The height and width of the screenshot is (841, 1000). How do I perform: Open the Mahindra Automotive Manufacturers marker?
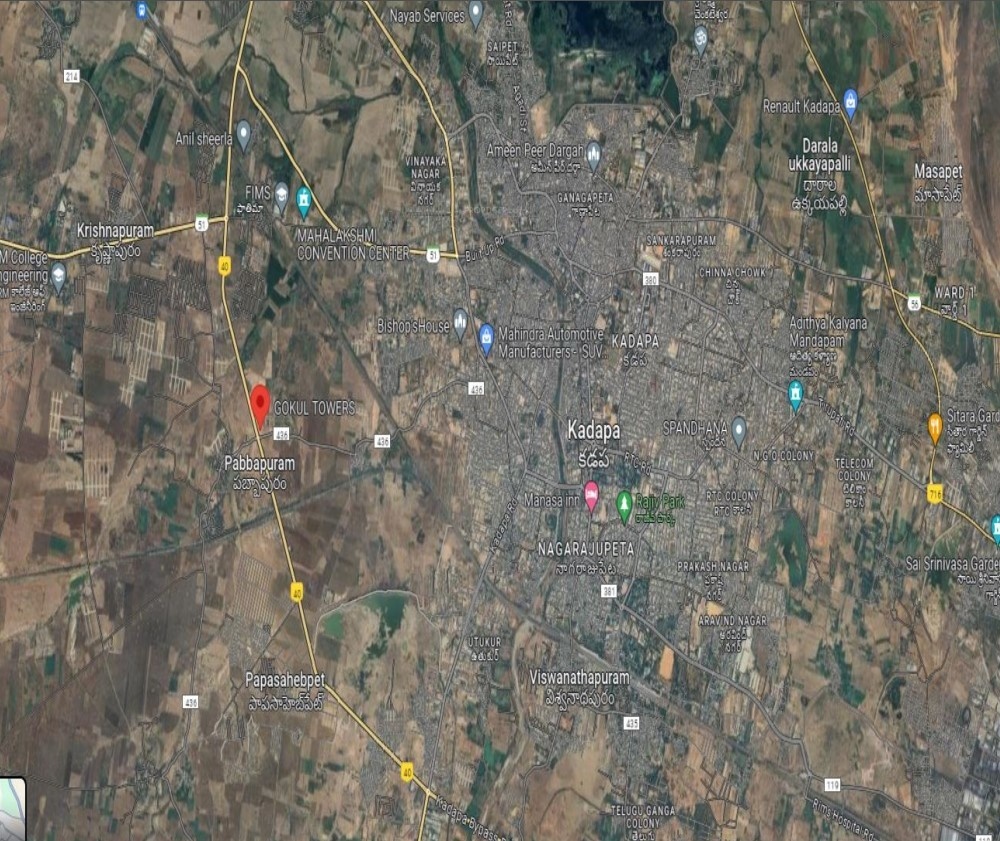(487, 337)
